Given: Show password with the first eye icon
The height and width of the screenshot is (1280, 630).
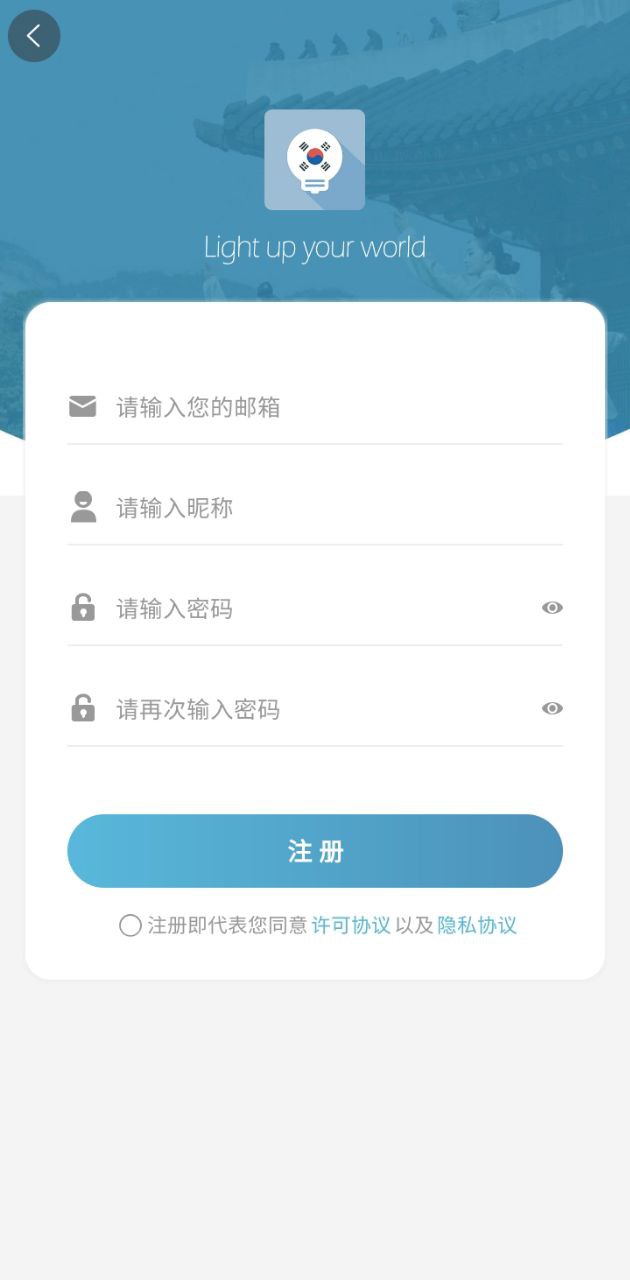Looking at the screenshot, I should (x=552, y=608).
